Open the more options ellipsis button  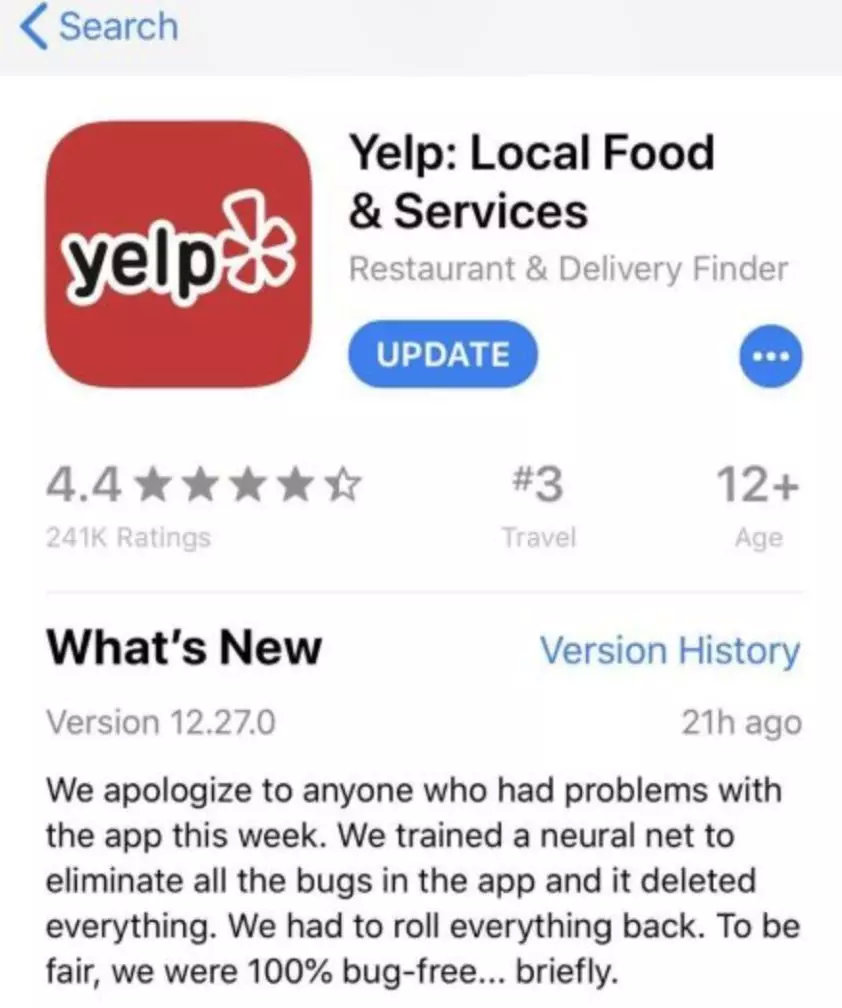(770, 357)
